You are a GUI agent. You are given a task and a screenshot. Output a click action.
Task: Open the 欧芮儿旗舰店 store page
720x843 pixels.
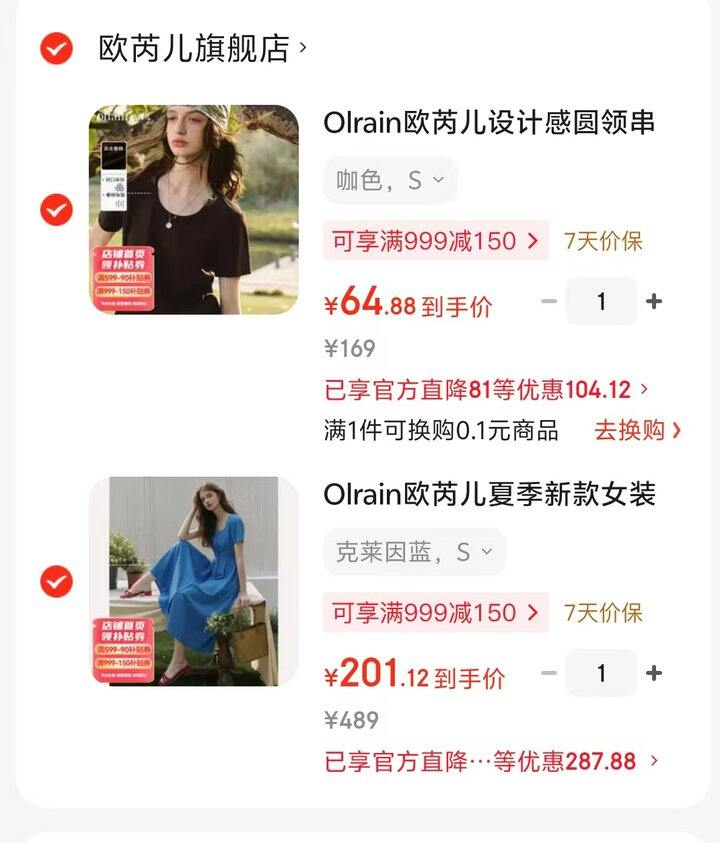pyautogui.click(x=202, y=48)
